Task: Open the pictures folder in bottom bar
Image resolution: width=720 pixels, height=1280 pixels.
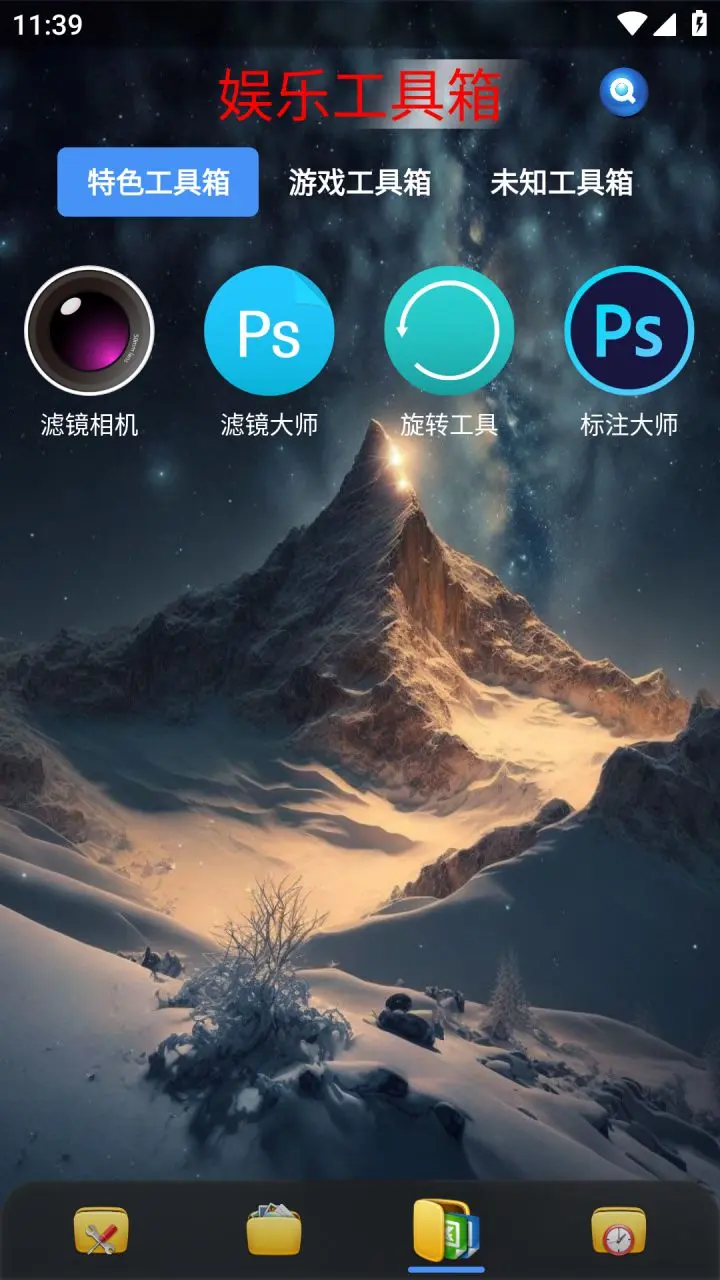Action: 274,1231
